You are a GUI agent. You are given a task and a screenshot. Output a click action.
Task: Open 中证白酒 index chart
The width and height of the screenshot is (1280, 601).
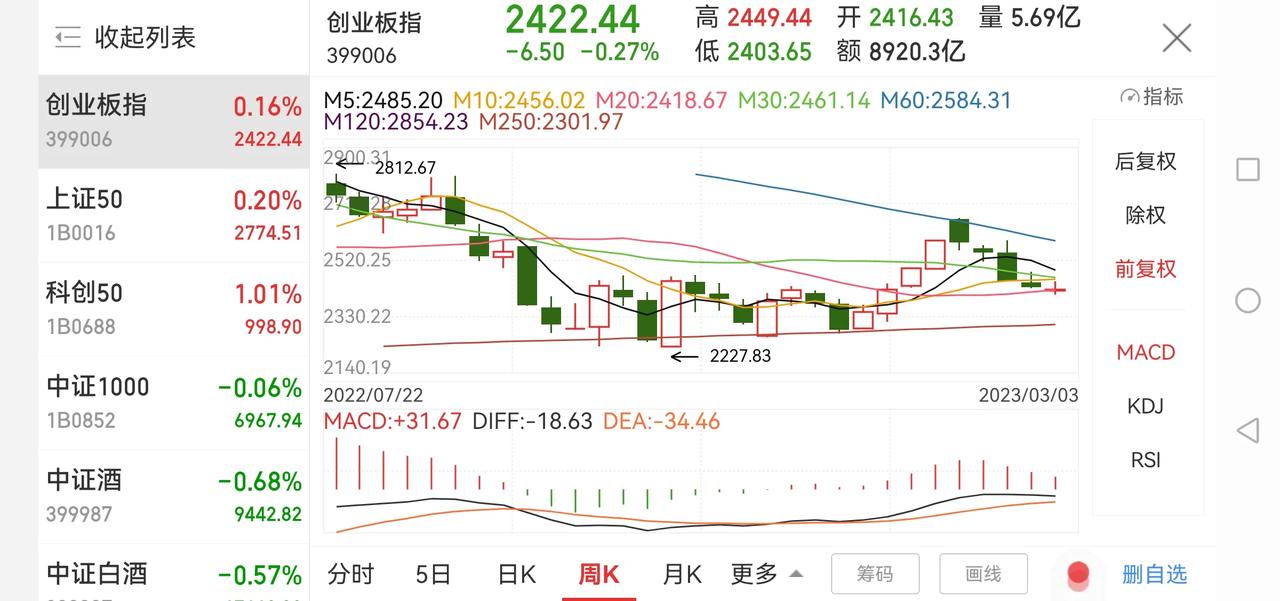174,574
